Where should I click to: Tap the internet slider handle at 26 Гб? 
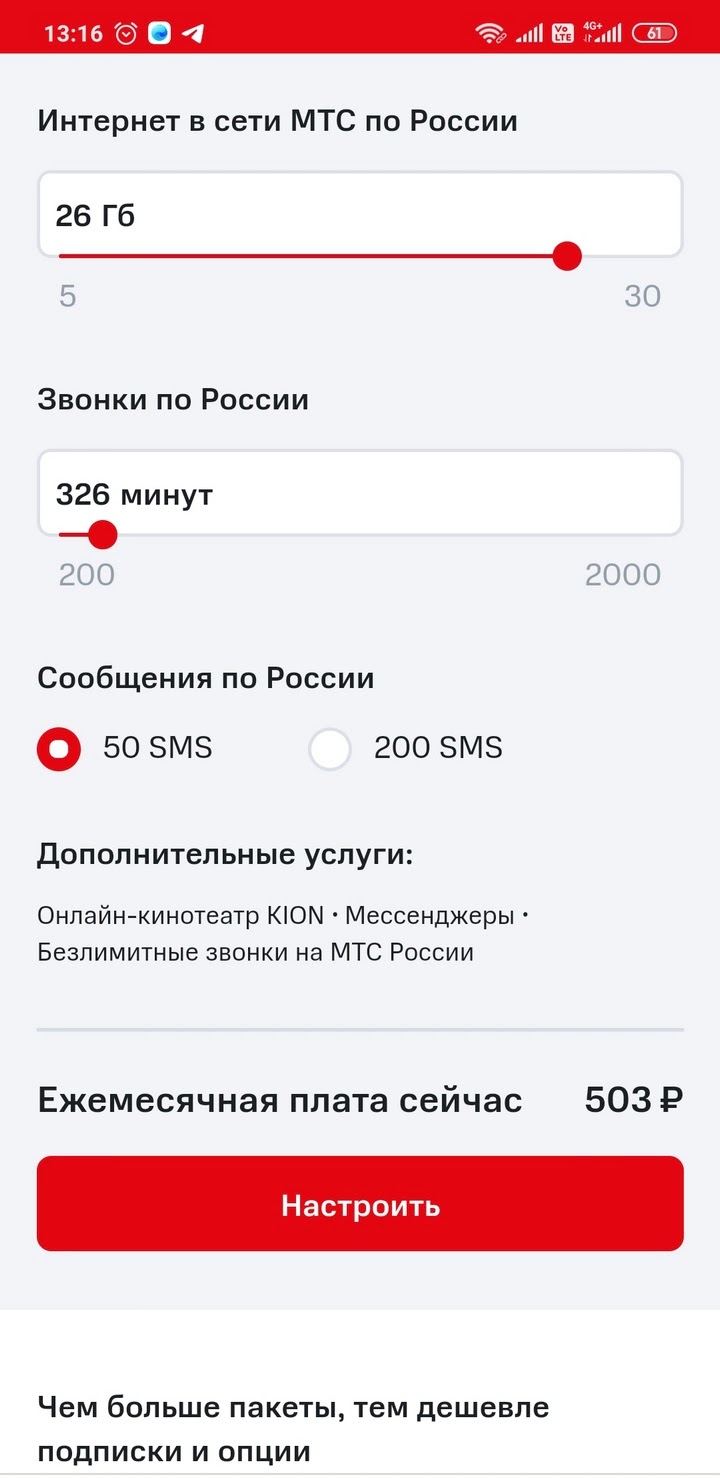coord(567,256)
